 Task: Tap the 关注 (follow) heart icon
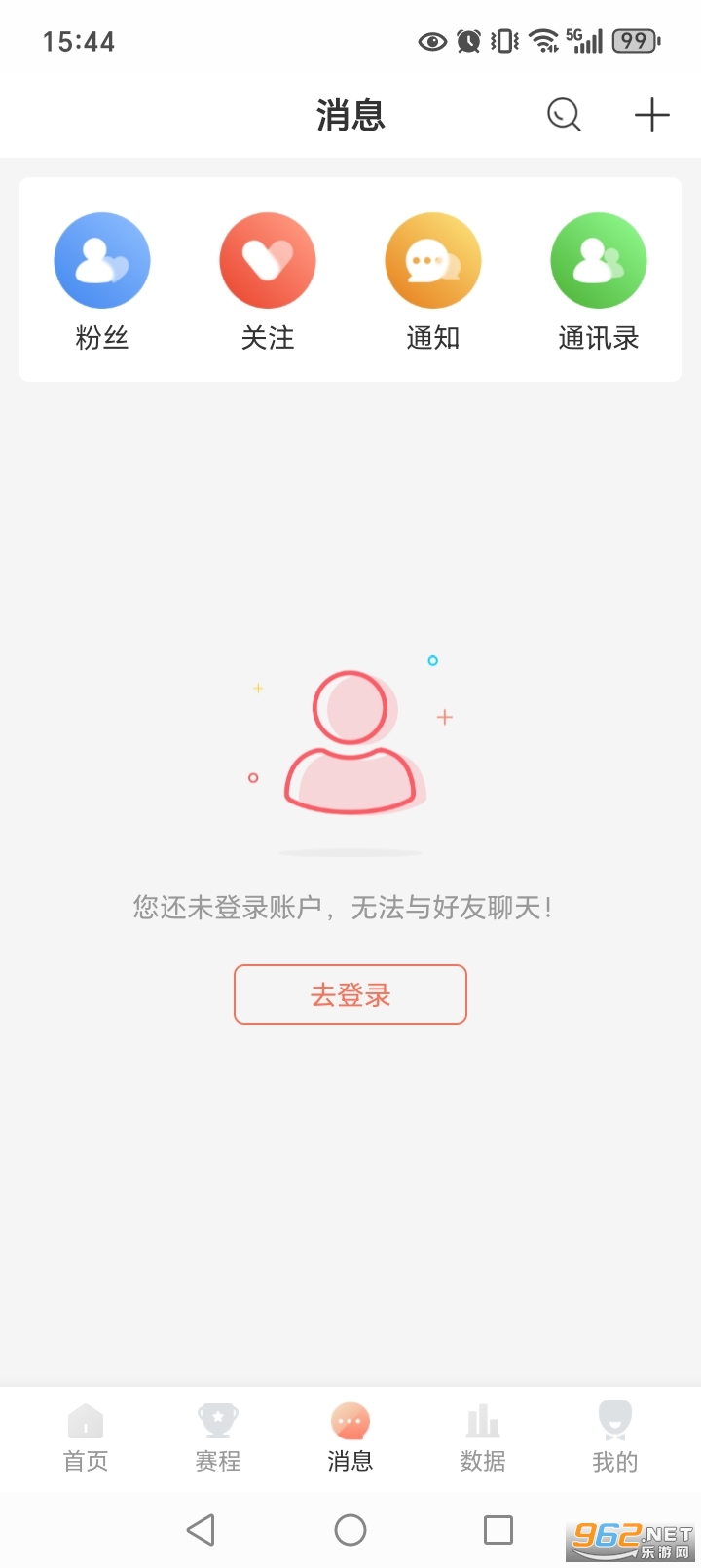tap(268, 260)
